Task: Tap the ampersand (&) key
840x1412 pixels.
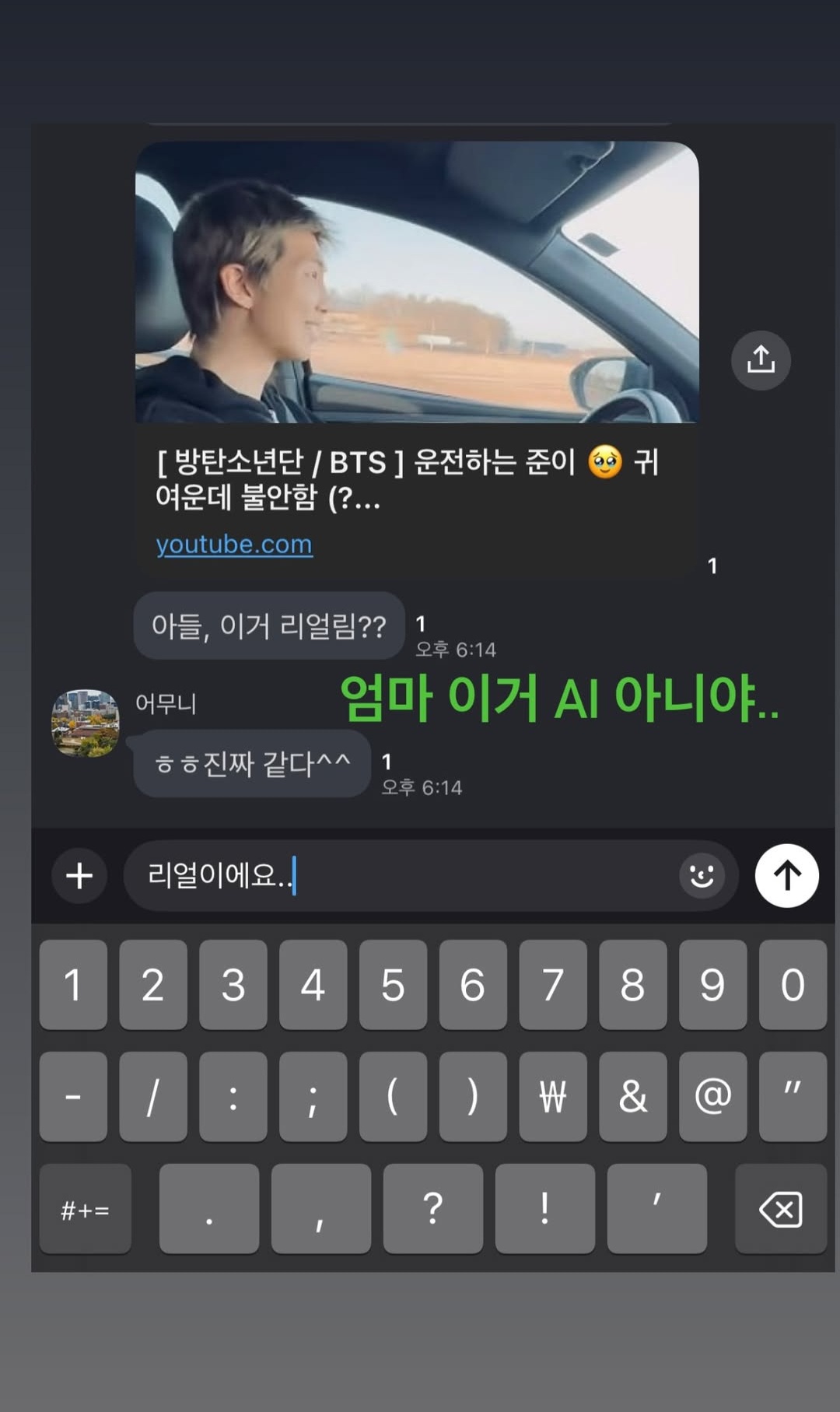Action: (x=632, y=1097)
